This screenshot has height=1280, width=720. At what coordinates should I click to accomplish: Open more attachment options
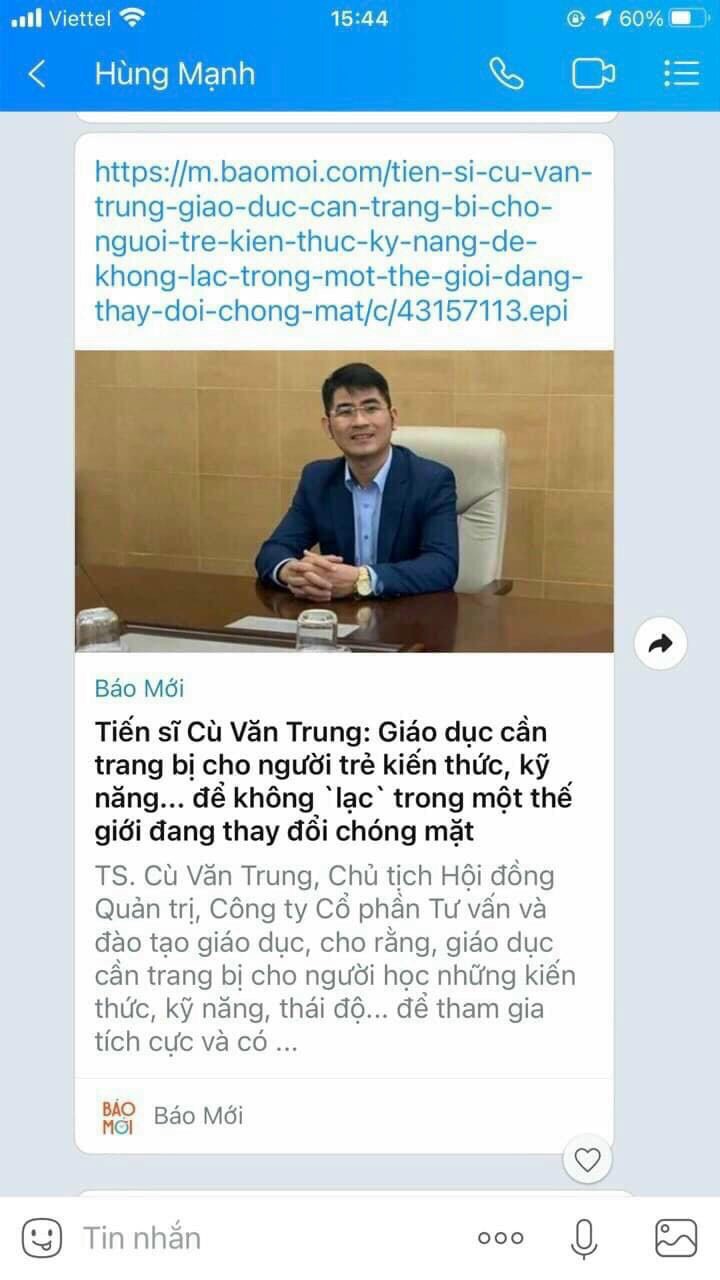500,1238
